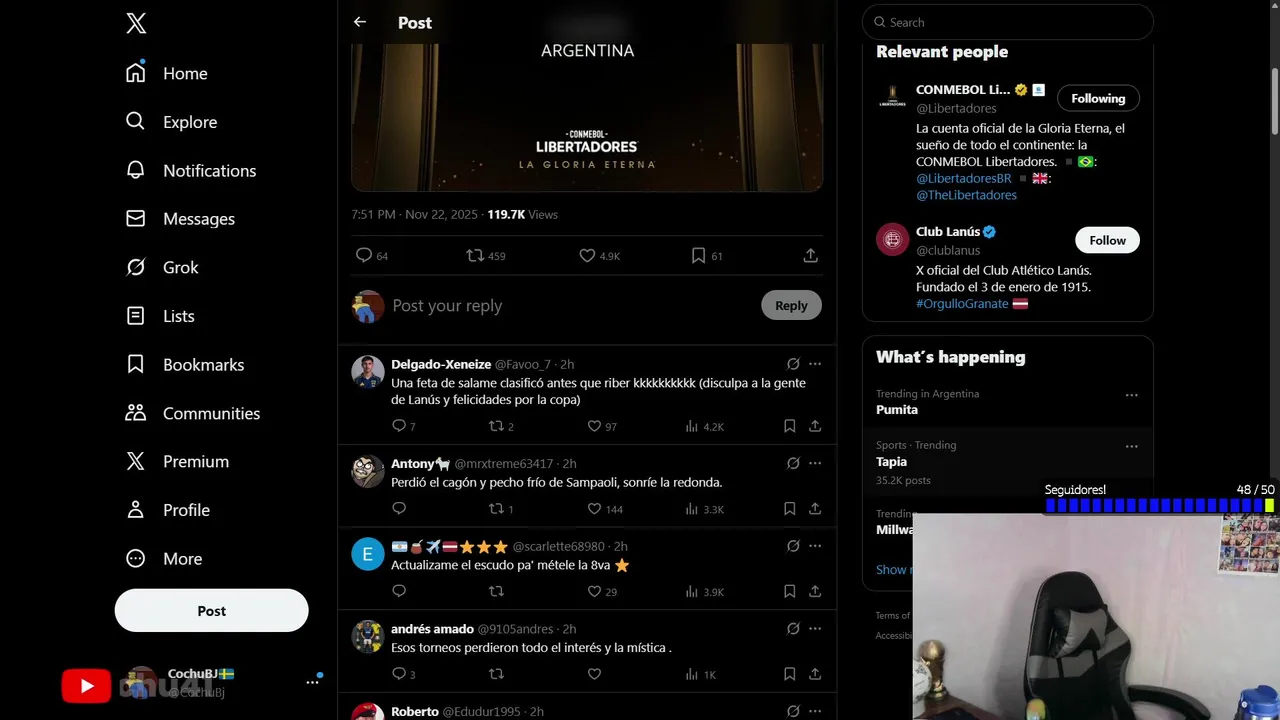Screen dimensions: 1280x720
Task: Go back using the arrow beside Post
Action: tap(360, 22)
